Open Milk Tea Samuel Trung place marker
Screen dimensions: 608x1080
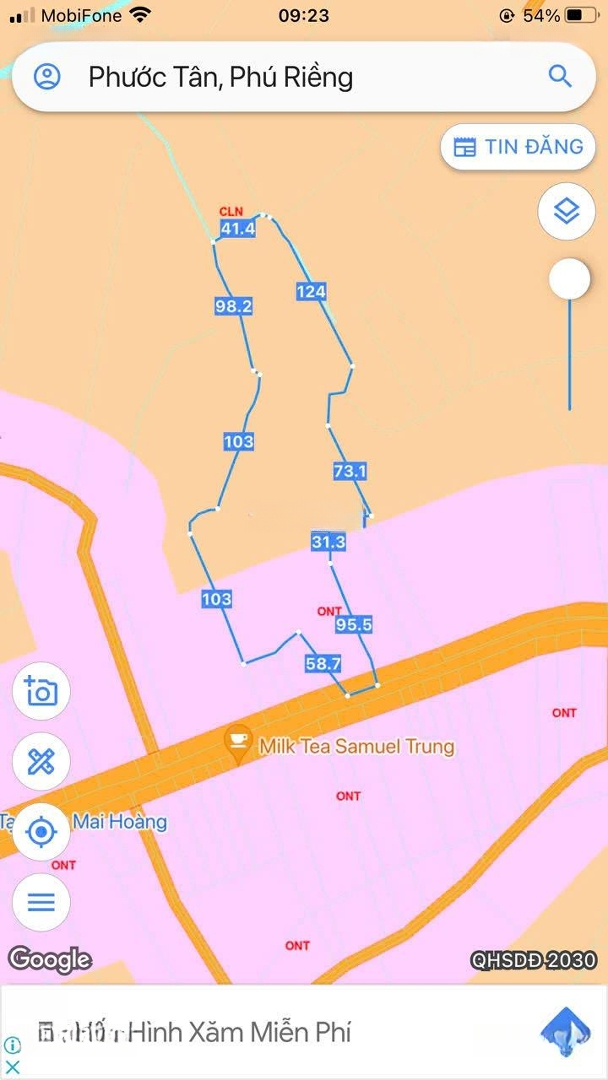pyautogui.click(x=238, y=744)
